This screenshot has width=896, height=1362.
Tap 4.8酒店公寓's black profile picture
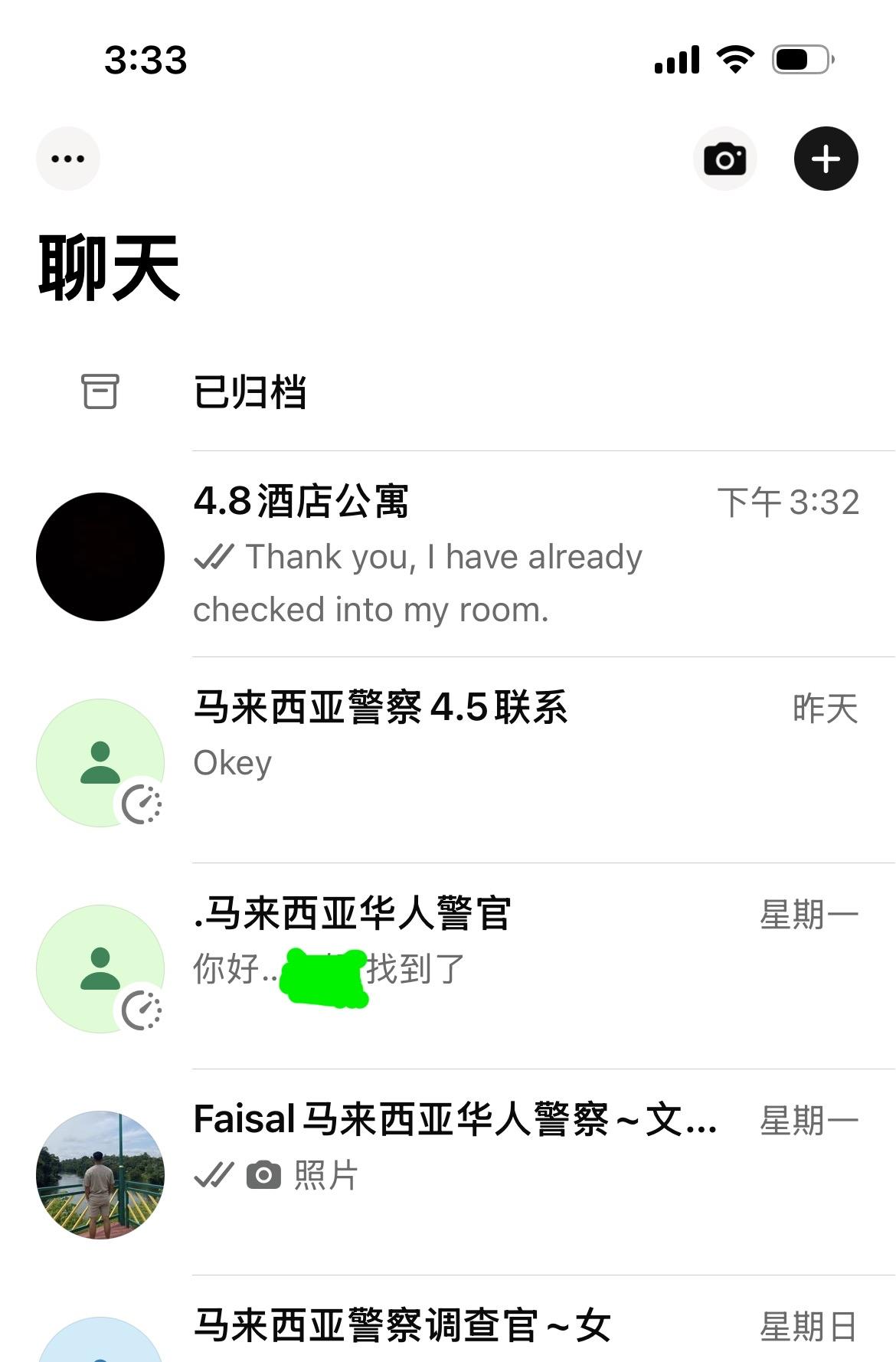[x=100, y=557]
